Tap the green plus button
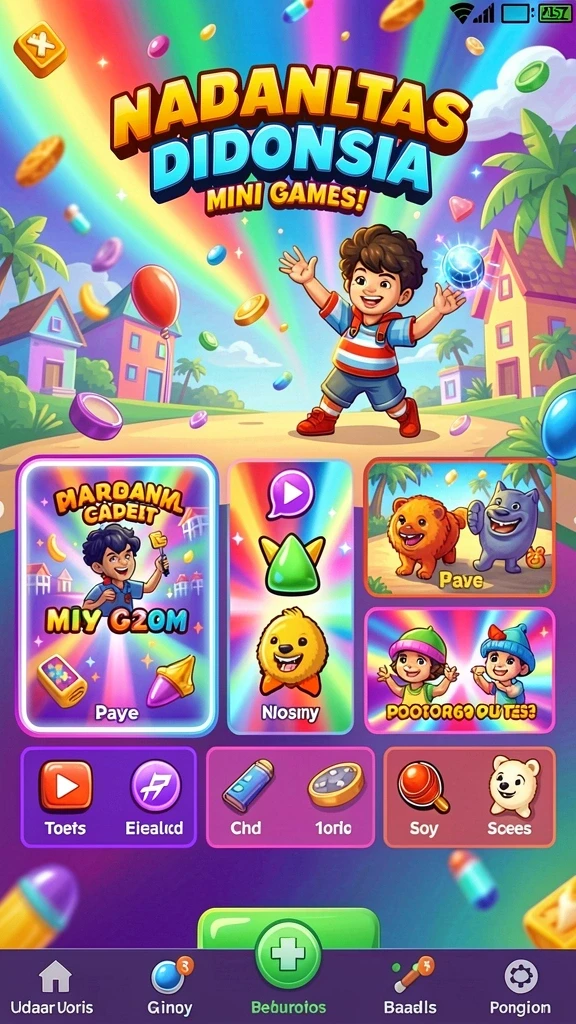The width and height of the screenshot is (576, 1024). click(x=288, y=954)
